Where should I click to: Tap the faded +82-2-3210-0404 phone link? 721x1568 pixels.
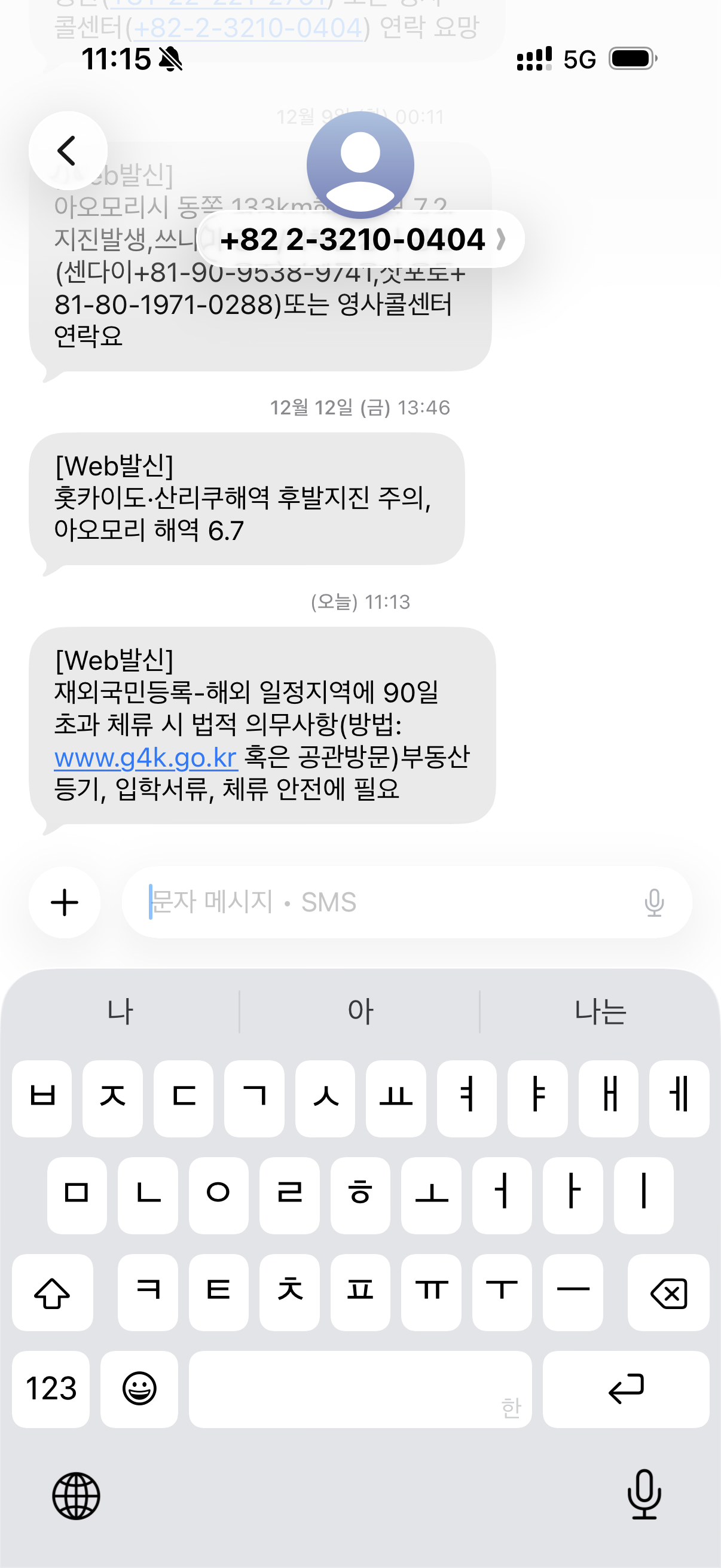pyautogui.click(x=248, y=28)
